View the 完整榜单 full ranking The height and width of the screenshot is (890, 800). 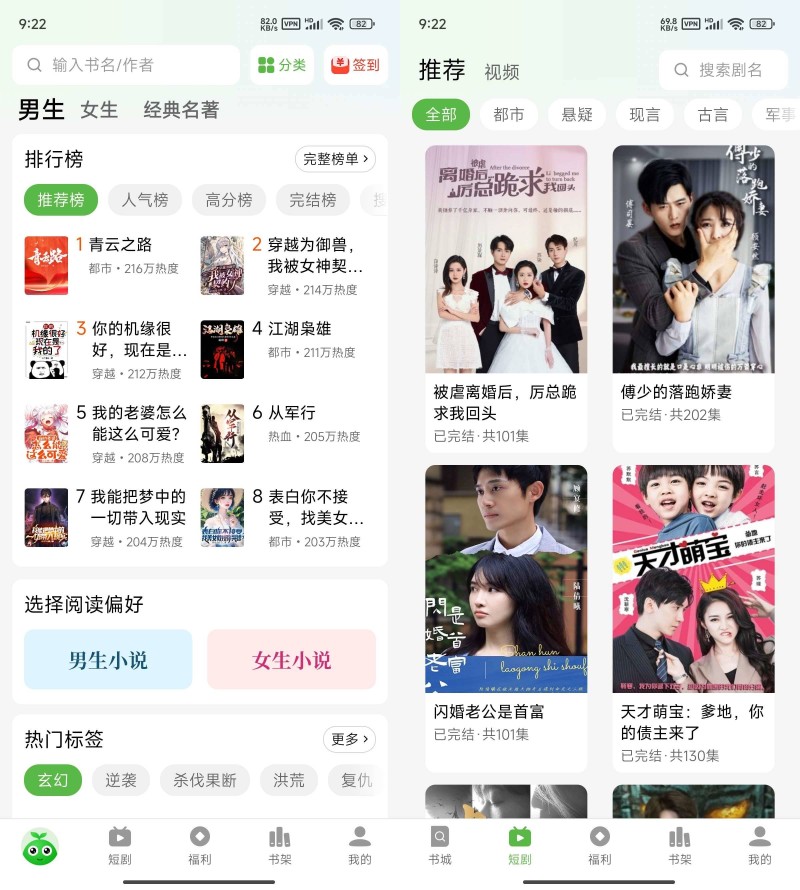coord(335,159)
